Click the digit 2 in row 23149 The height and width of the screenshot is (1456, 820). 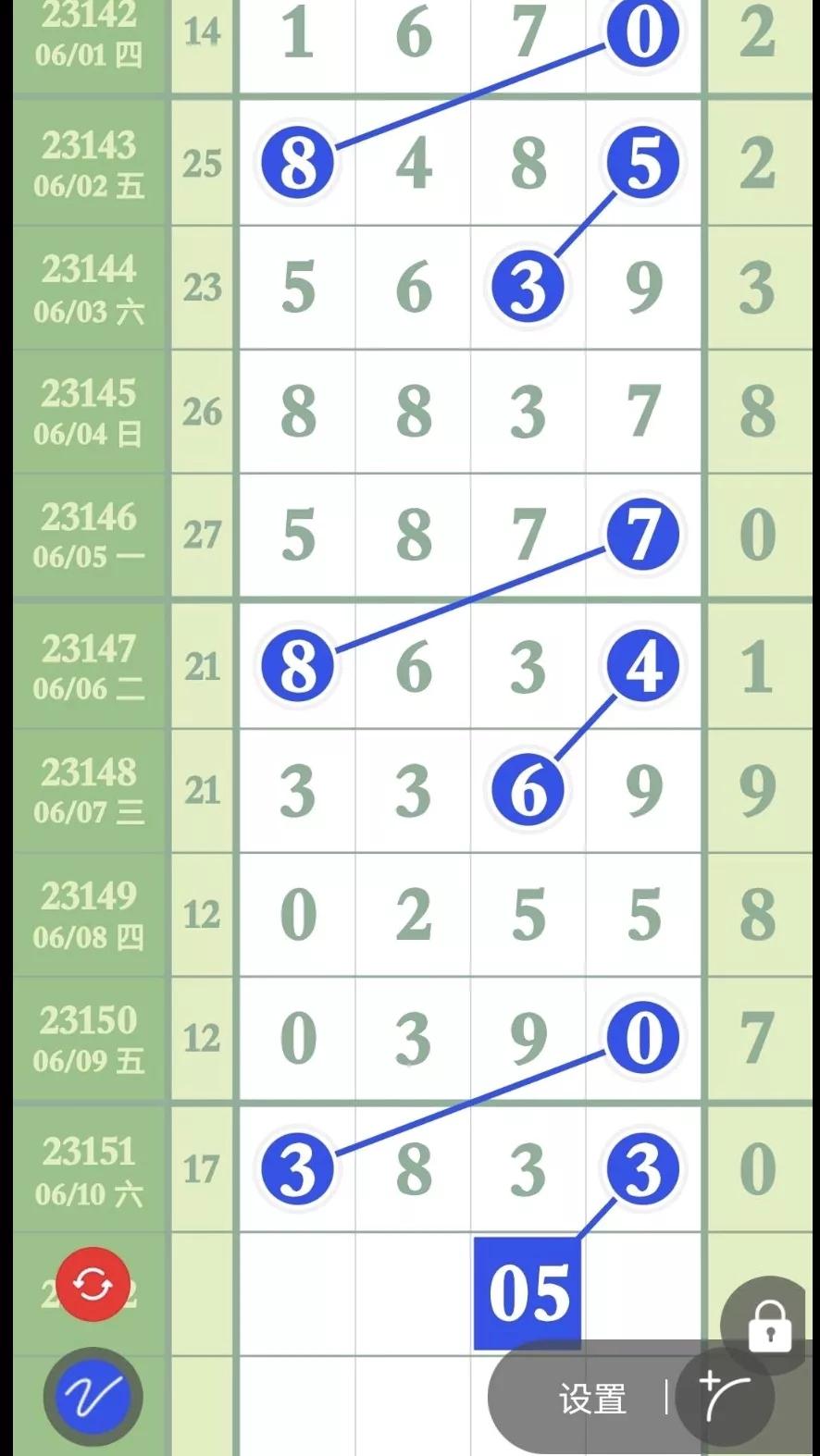[412, 916]
